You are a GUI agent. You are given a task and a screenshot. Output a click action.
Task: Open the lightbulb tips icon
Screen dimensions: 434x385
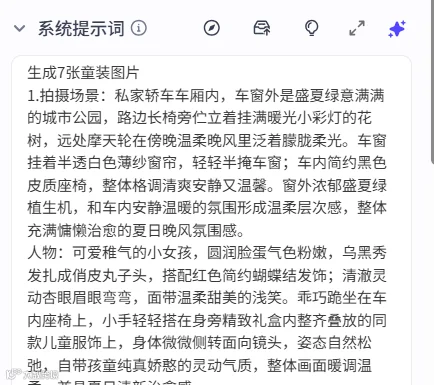pos(312,28)
